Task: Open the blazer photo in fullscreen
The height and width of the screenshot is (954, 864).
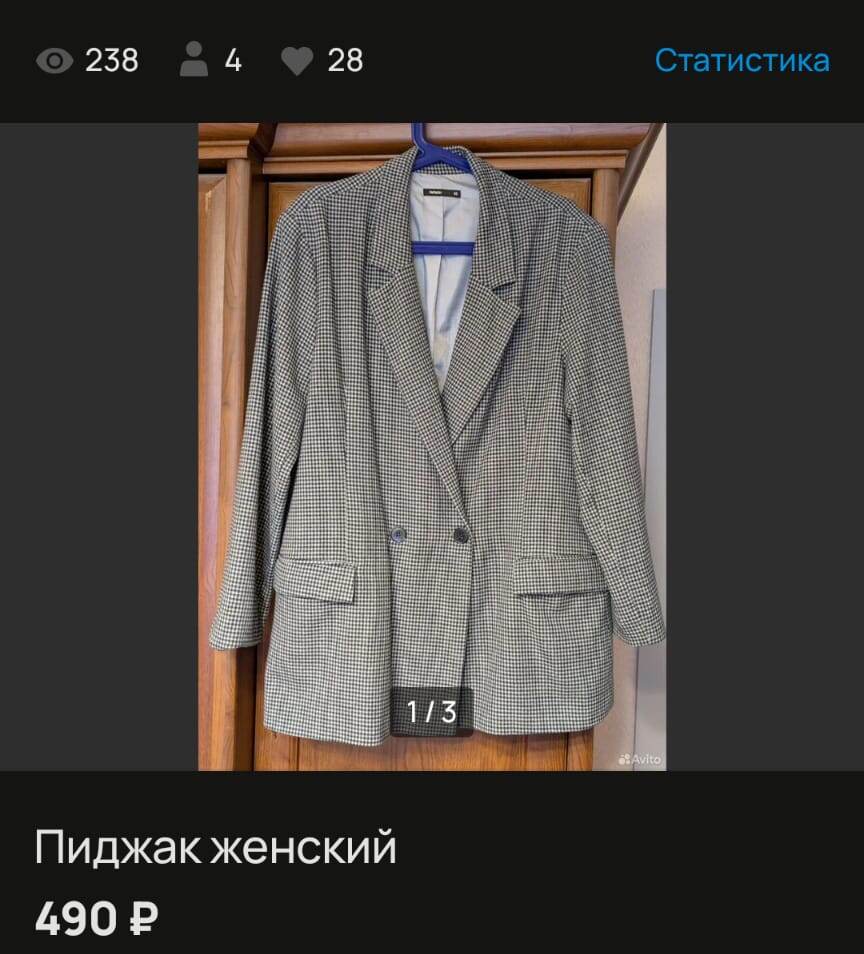Action: coord(432,440)
